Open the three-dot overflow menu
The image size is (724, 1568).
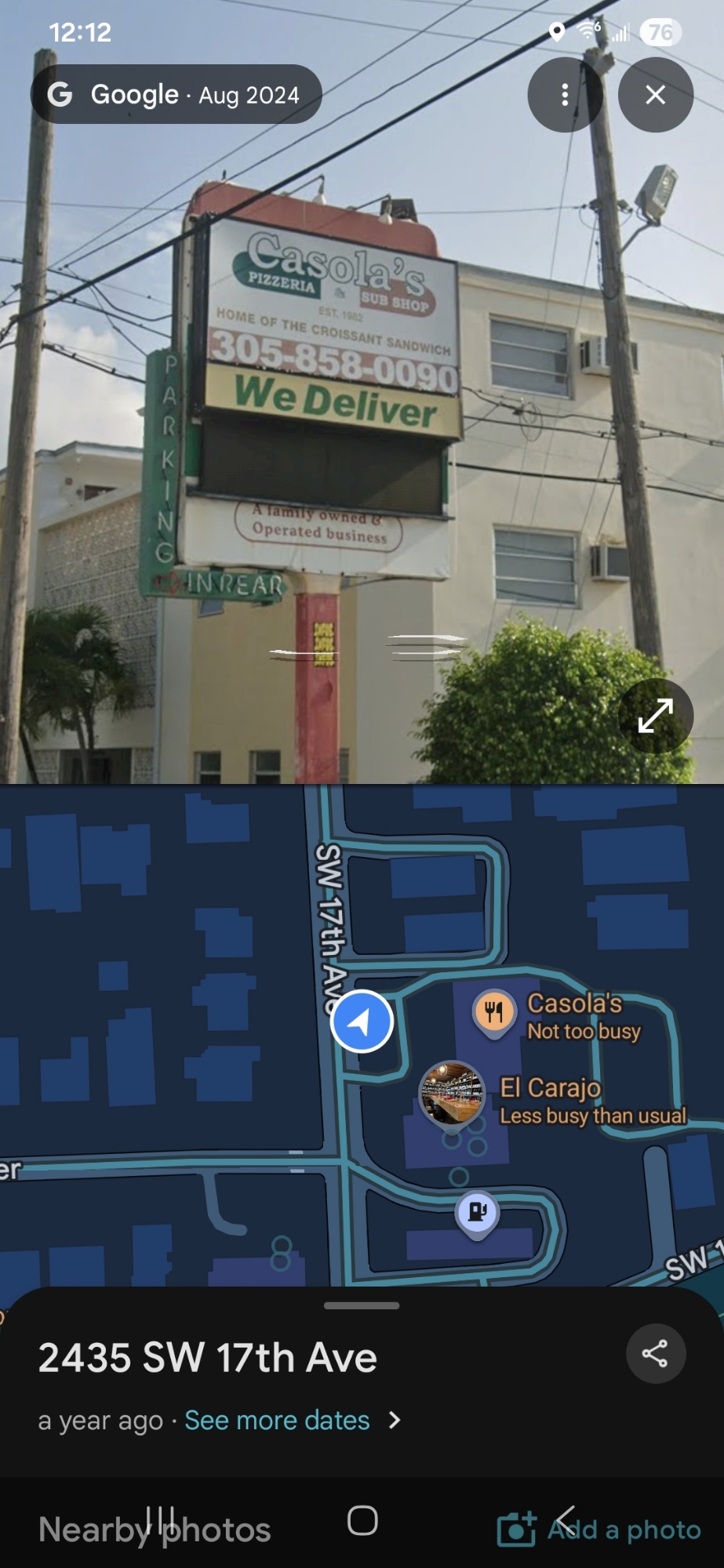click(565, 95)
